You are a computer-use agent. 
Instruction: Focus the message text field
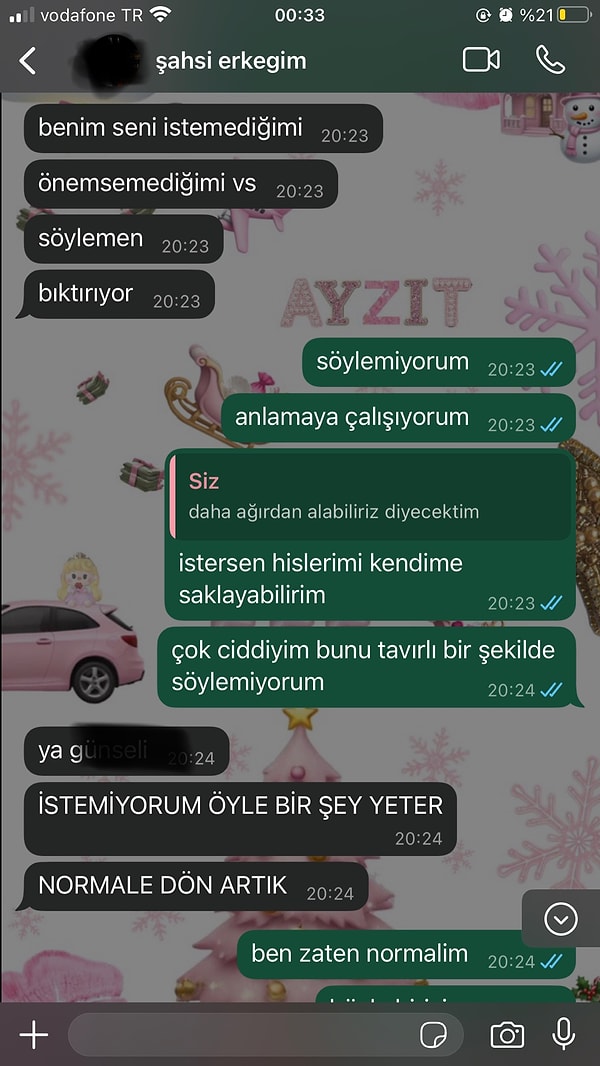pos(240,1035)
